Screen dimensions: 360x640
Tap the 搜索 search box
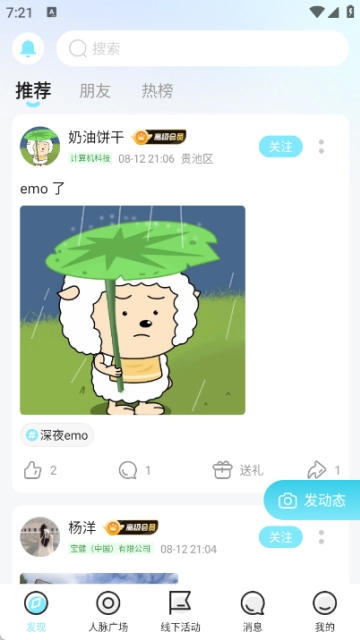(202, 49)
